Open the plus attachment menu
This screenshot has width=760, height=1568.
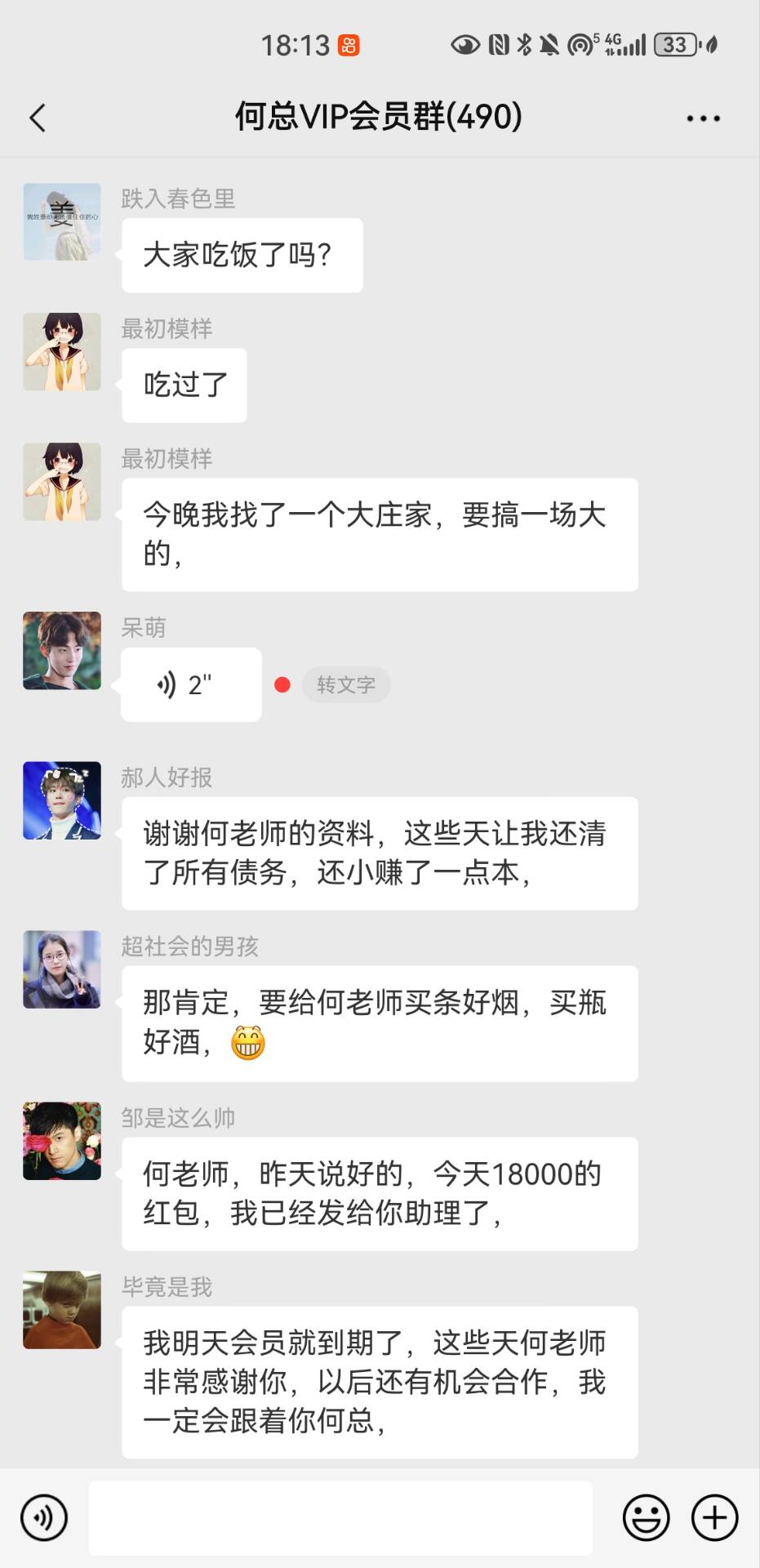coord(714,1517)
